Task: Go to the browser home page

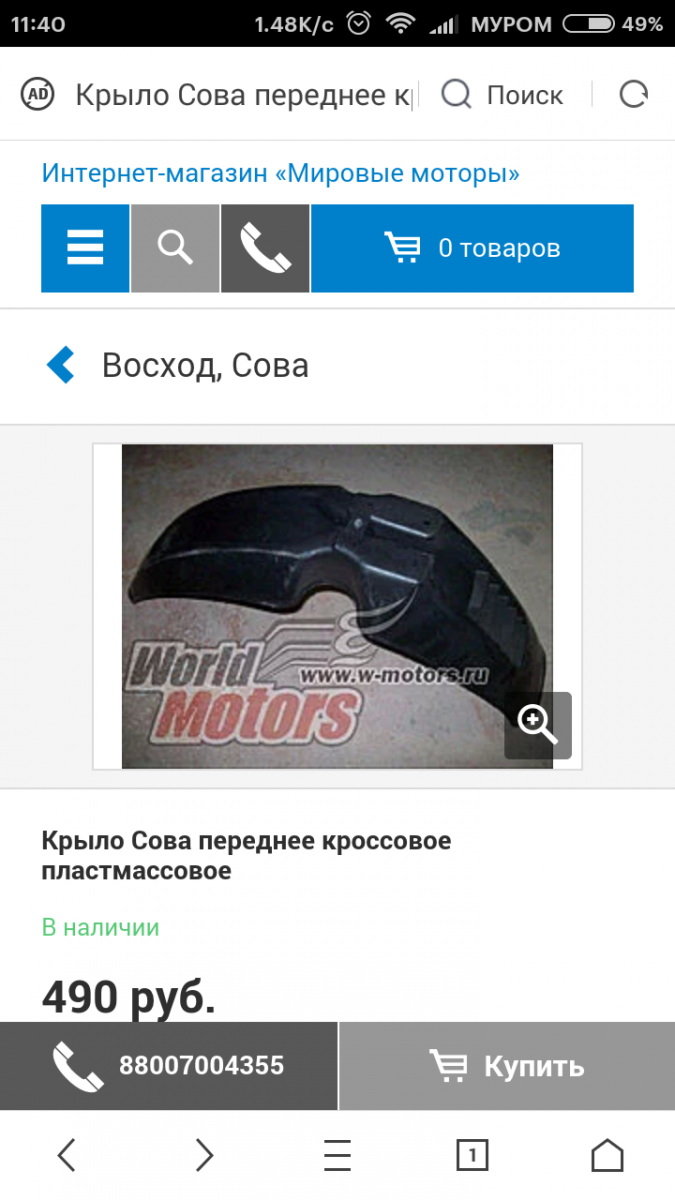Action: 607,1155
